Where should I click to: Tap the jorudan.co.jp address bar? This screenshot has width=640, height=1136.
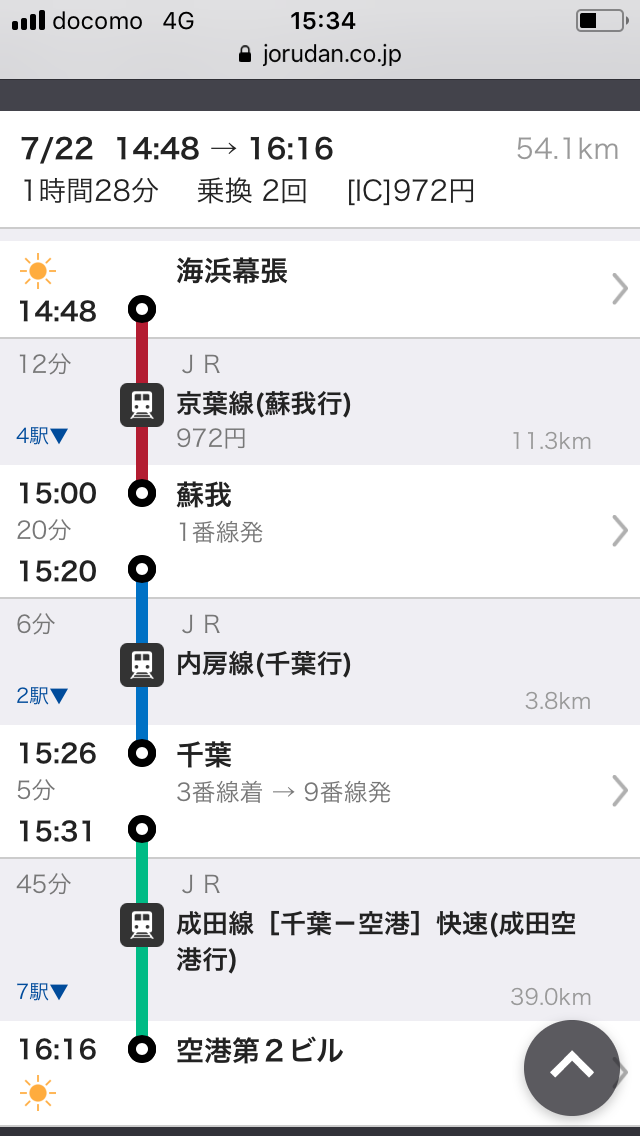(320, 54)
